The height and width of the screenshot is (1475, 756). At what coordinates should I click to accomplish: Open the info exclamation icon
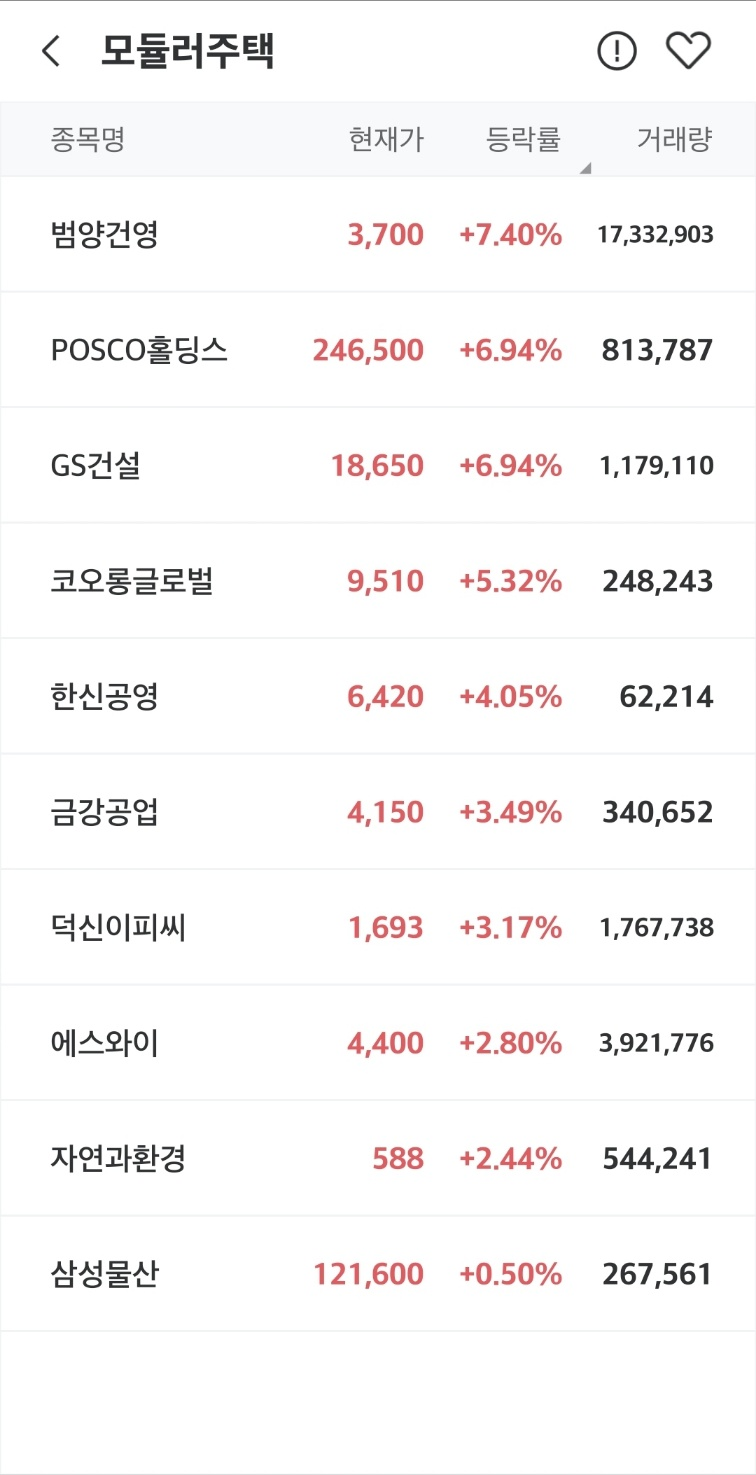click(617, 51)
